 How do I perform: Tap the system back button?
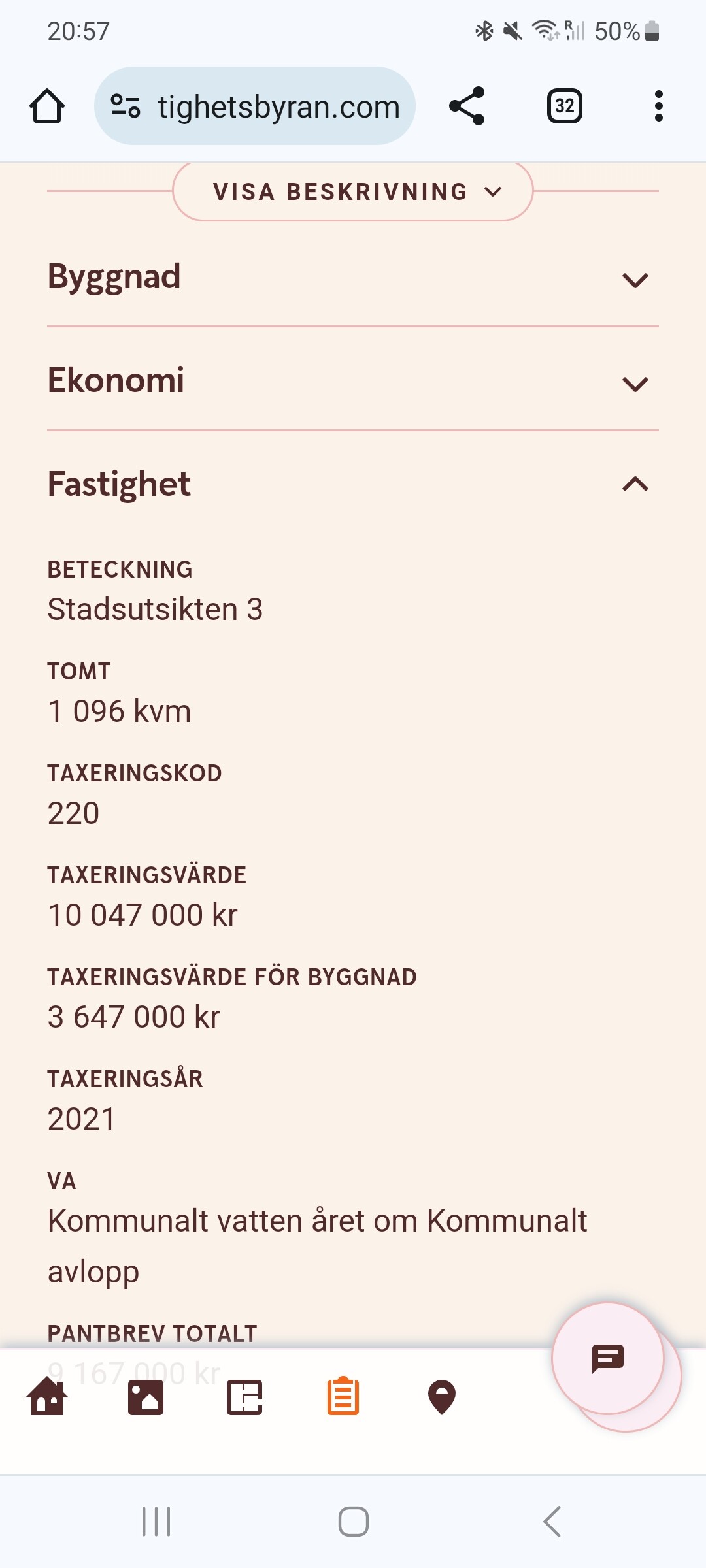pyautogui.click(x=552, y=1522)
